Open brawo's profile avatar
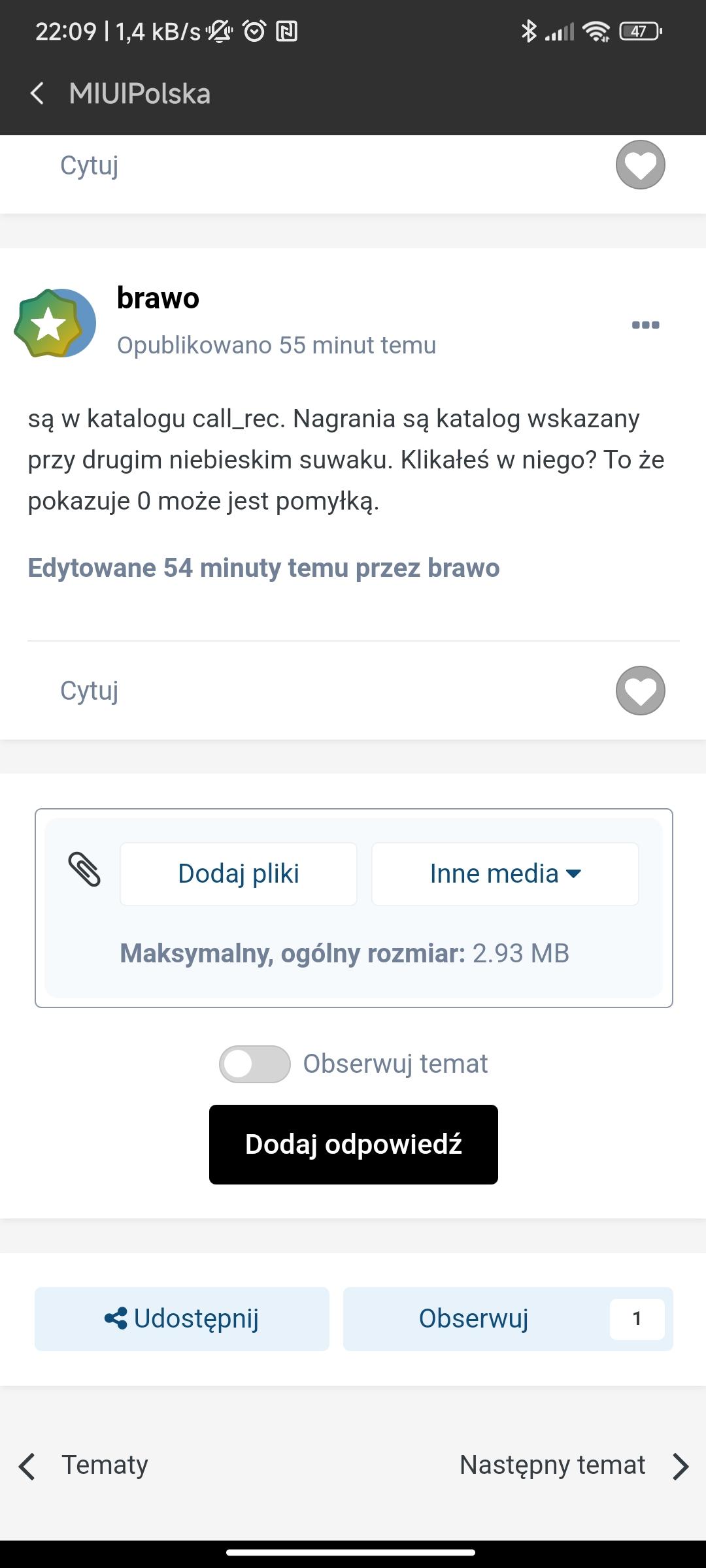706x1568 pixels. pos(55,323)
